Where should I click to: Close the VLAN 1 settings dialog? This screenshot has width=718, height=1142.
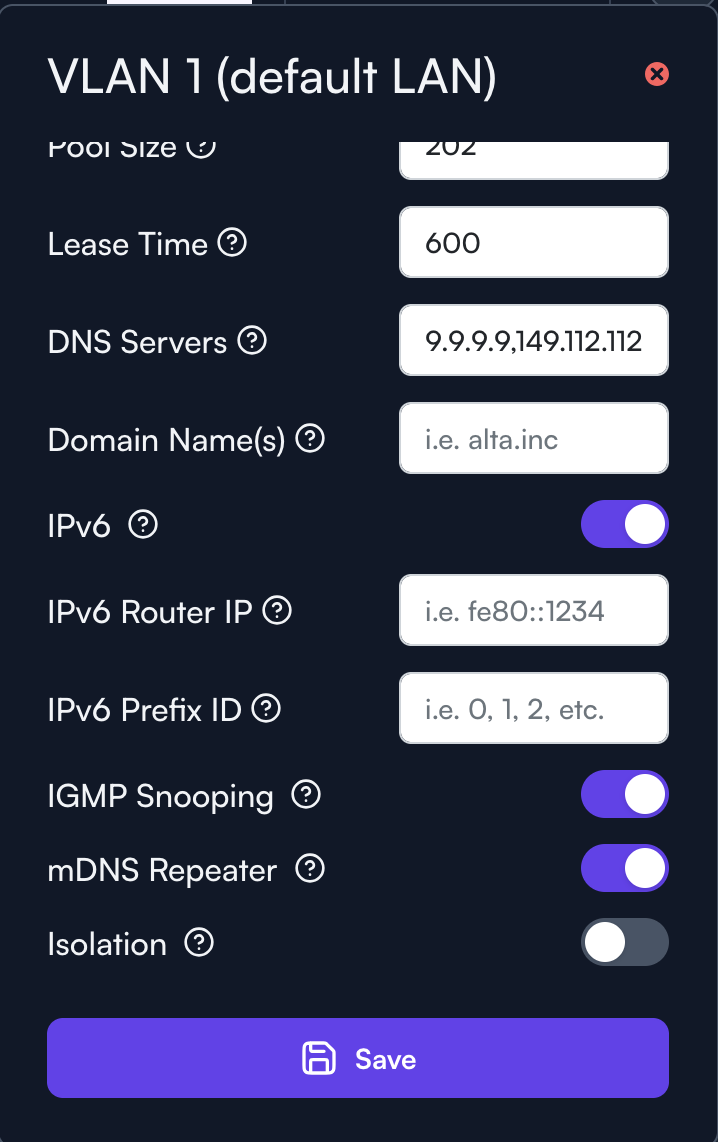(656, 74)
